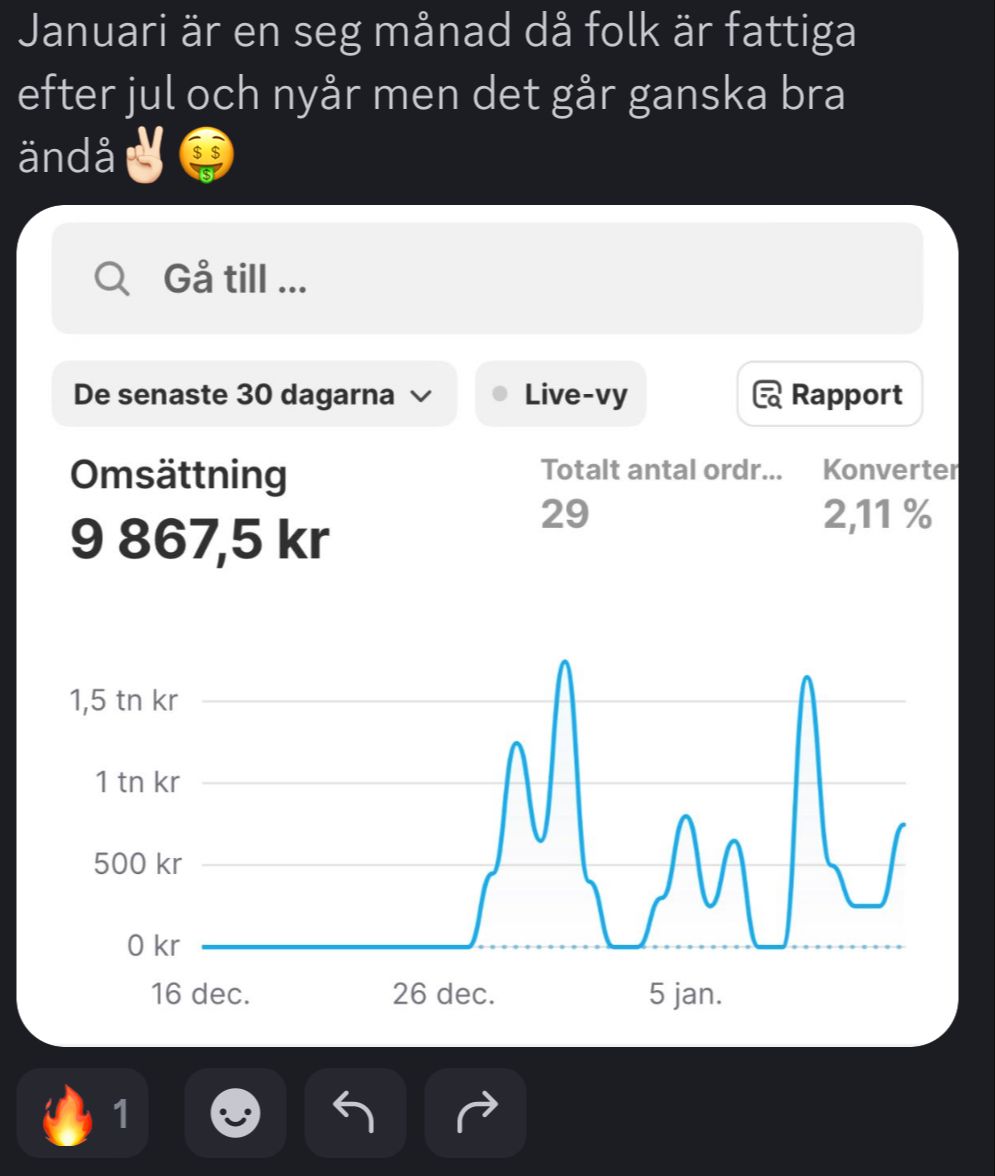995x1176 pixels.
Task: Reply to this message
Action: tap(355, 1113)
